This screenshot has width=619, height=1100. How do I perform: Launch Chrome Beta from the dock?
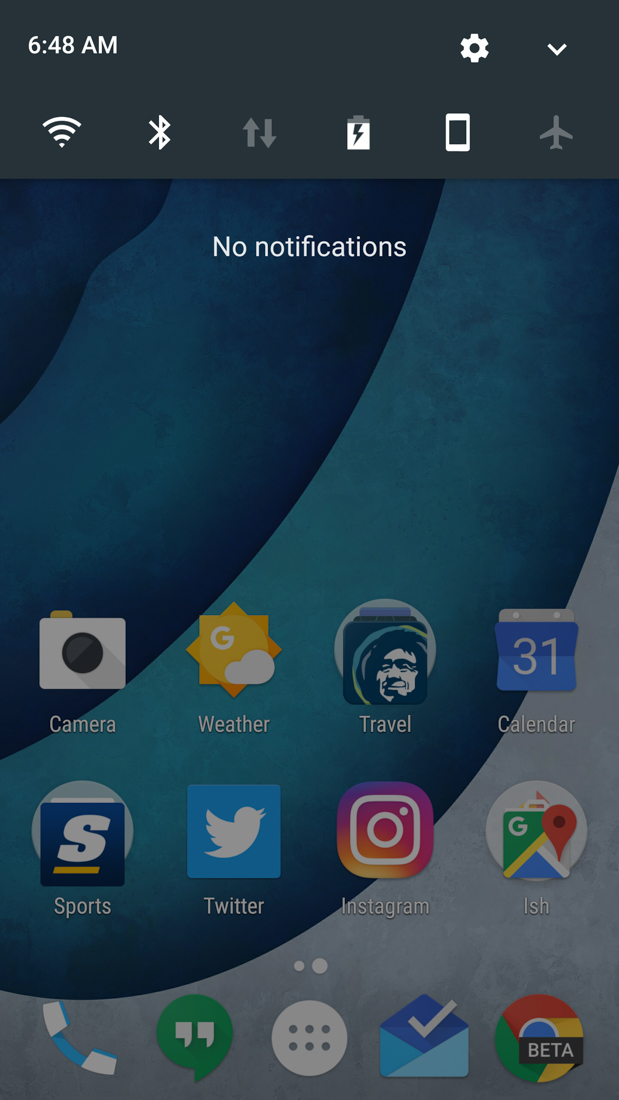click(539, 1039)
